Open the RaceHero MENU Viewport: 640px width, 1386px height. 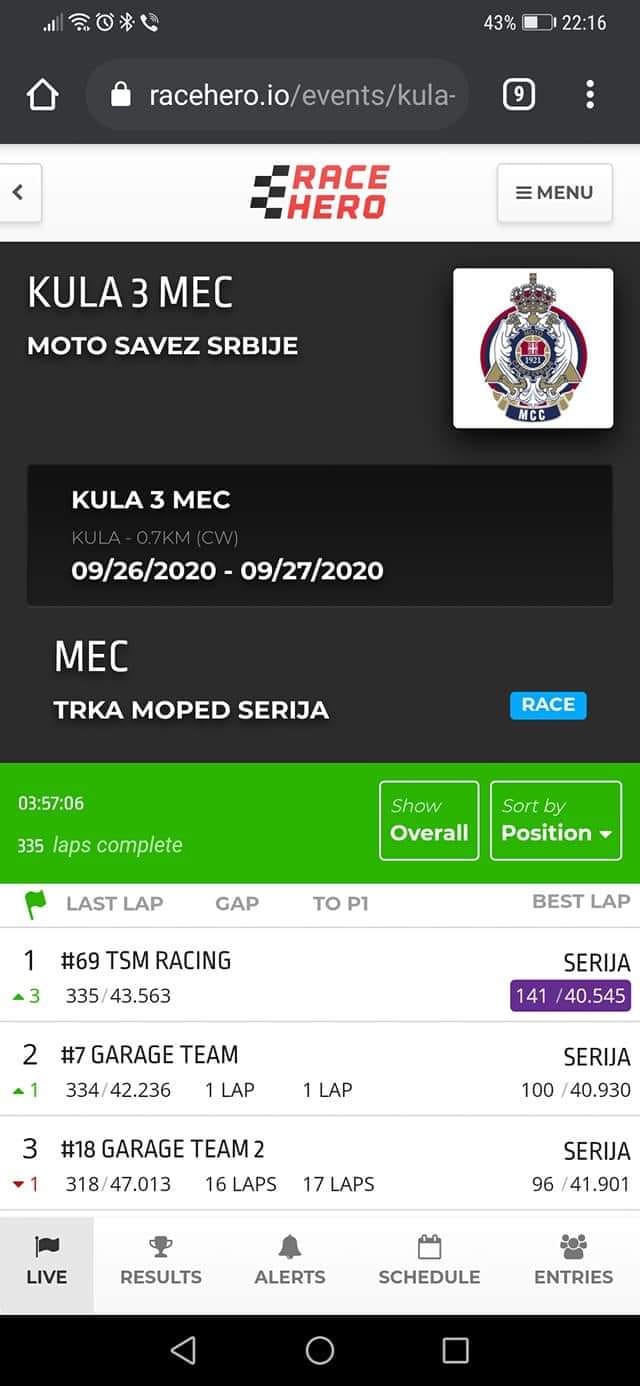click(554, 193)
